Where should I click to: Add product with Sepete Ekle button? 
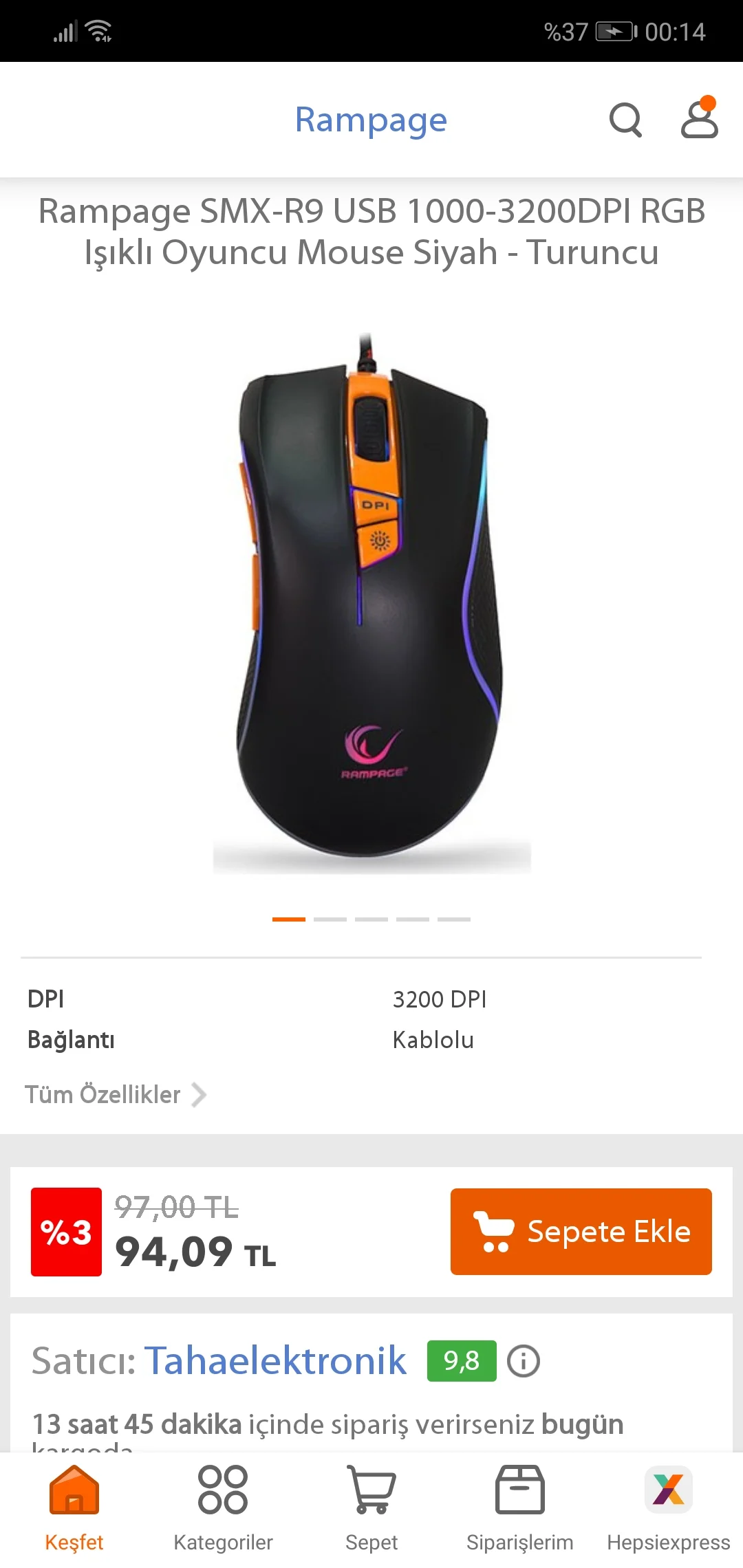(581, 1232)
